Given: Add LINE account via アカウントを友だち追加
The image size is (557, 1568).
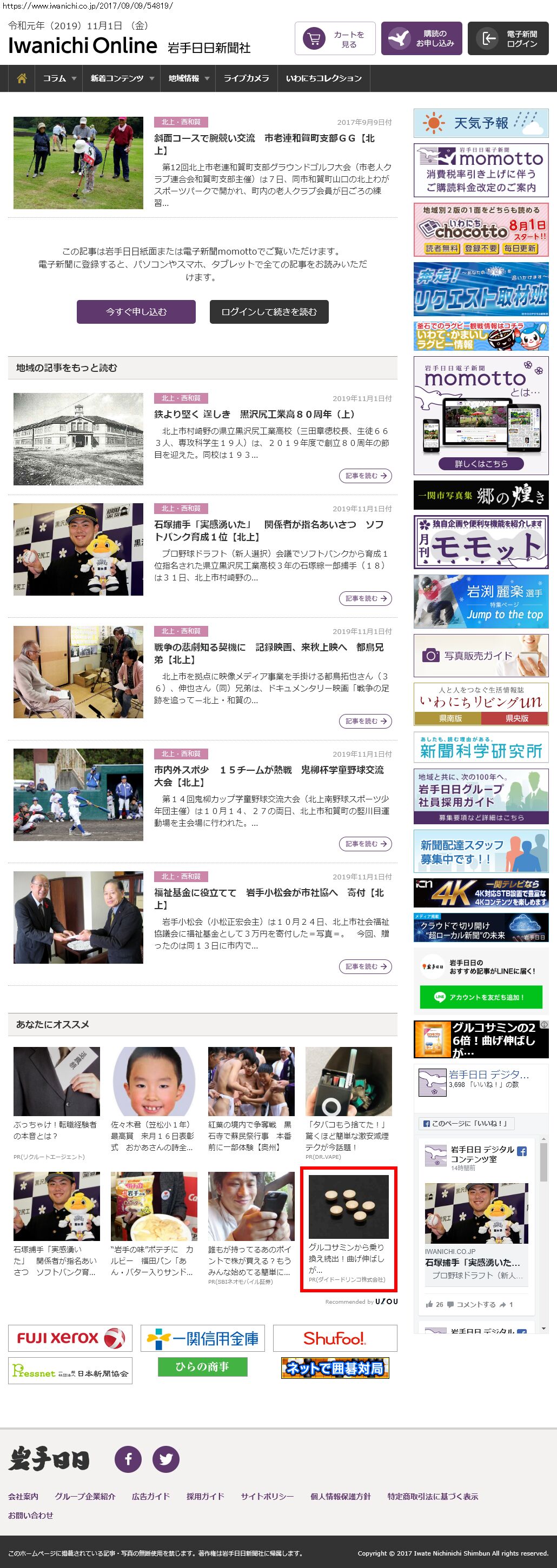Looking at the screenshot, I should pyautogui.click(x=480, y=997).
